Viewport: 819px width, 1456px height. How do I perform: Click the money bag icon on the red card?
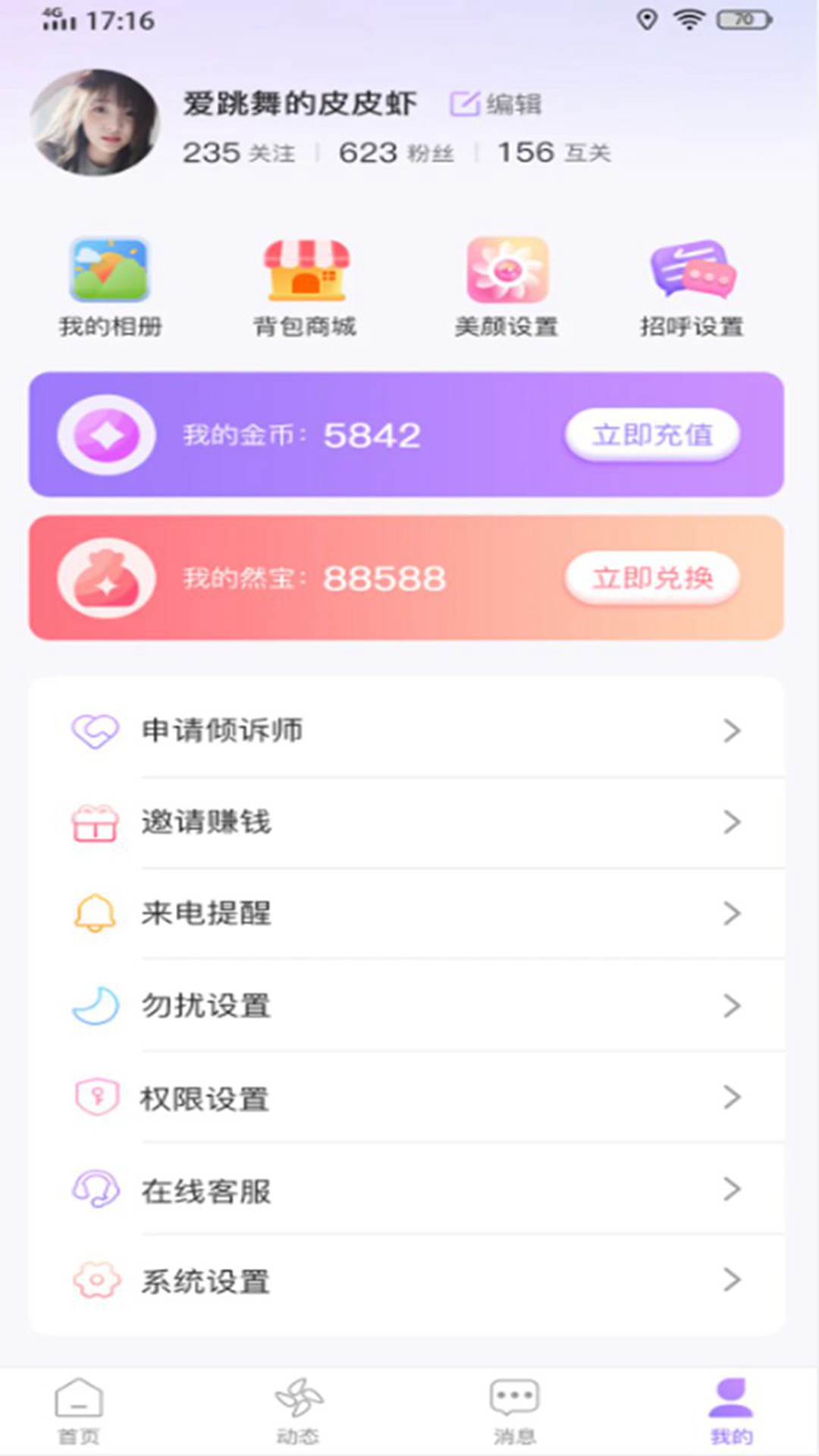(x=108, y=578)
